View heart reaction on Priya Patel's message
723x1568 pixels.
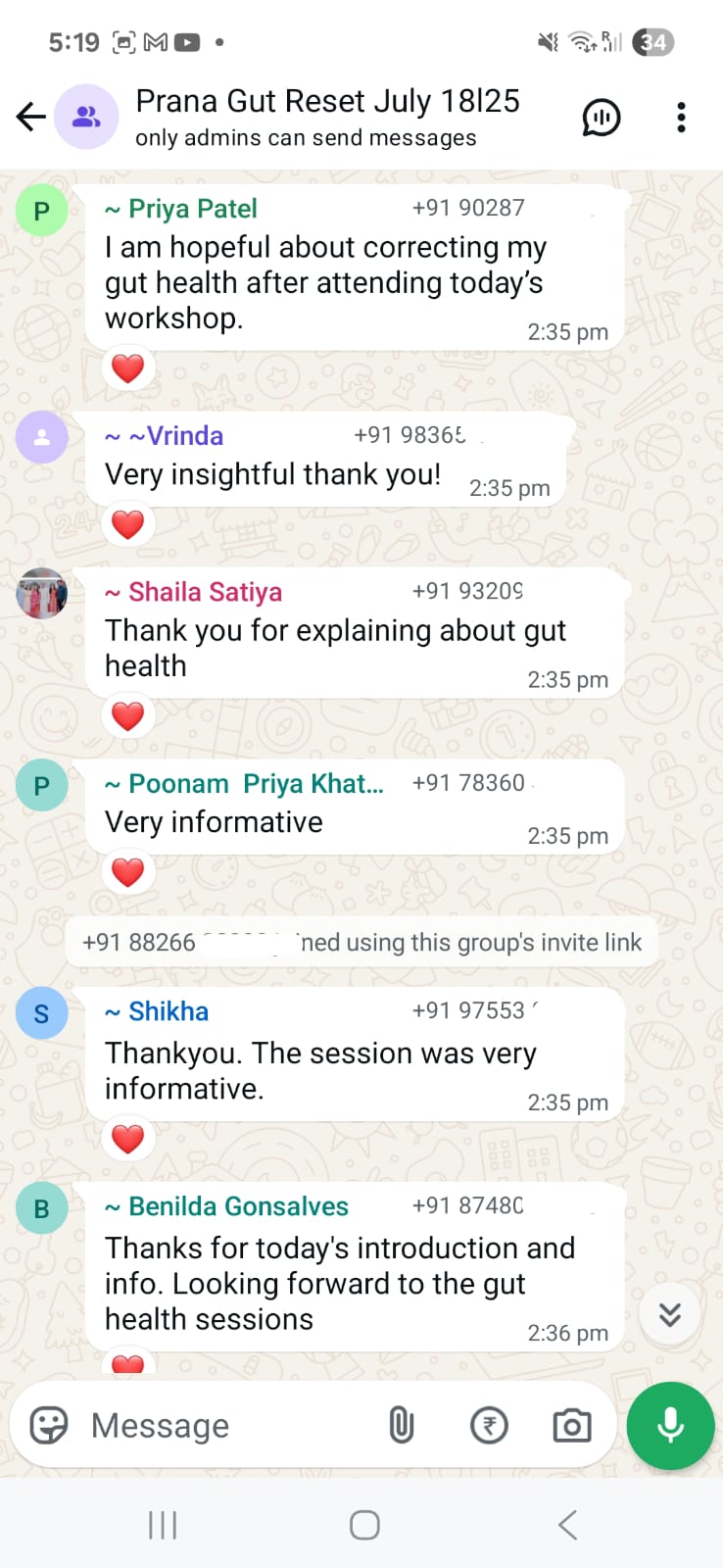(128, 368)
